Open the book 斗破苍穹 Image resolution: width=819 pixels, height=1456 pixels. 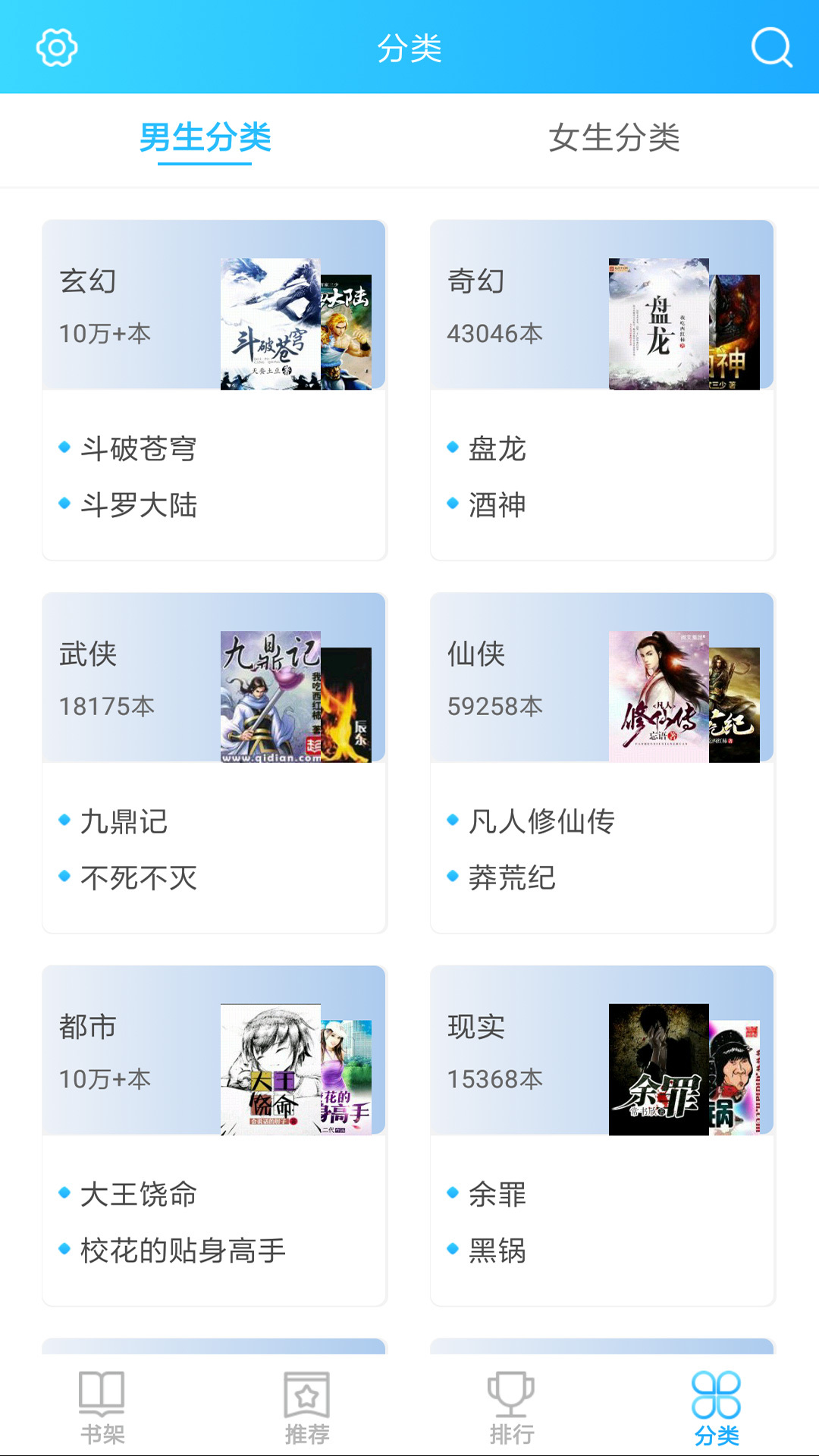(138, 449)
